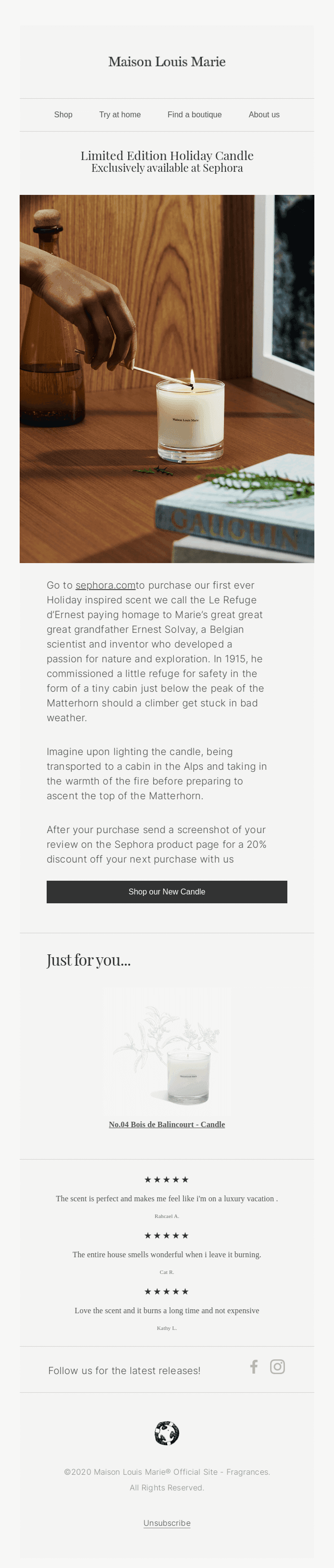The width and height of the screenshot is (334, 1568).
Task: Open Find a boutique
Action: pos(195,114)
